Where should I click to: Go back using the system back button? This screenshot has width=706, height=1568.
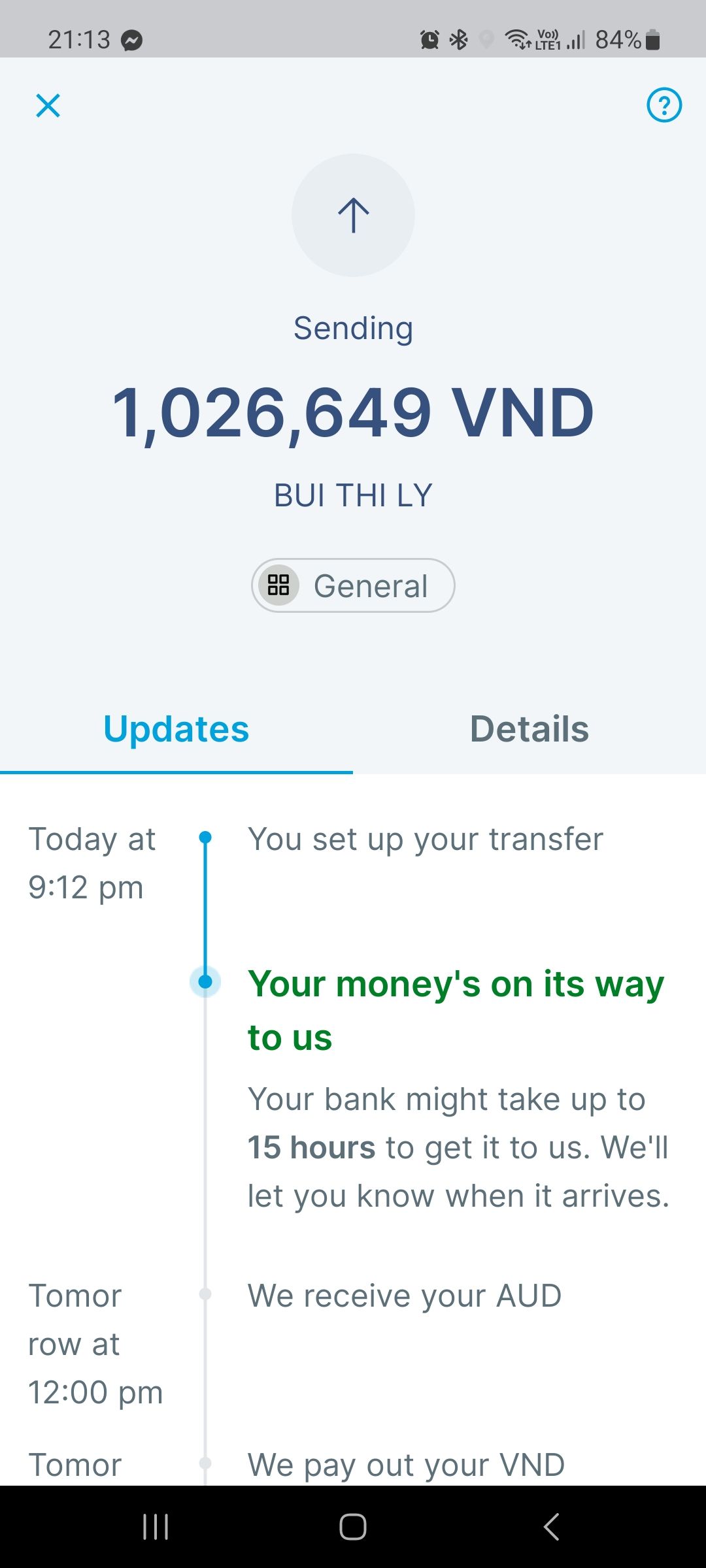(x=551, y=1527)
